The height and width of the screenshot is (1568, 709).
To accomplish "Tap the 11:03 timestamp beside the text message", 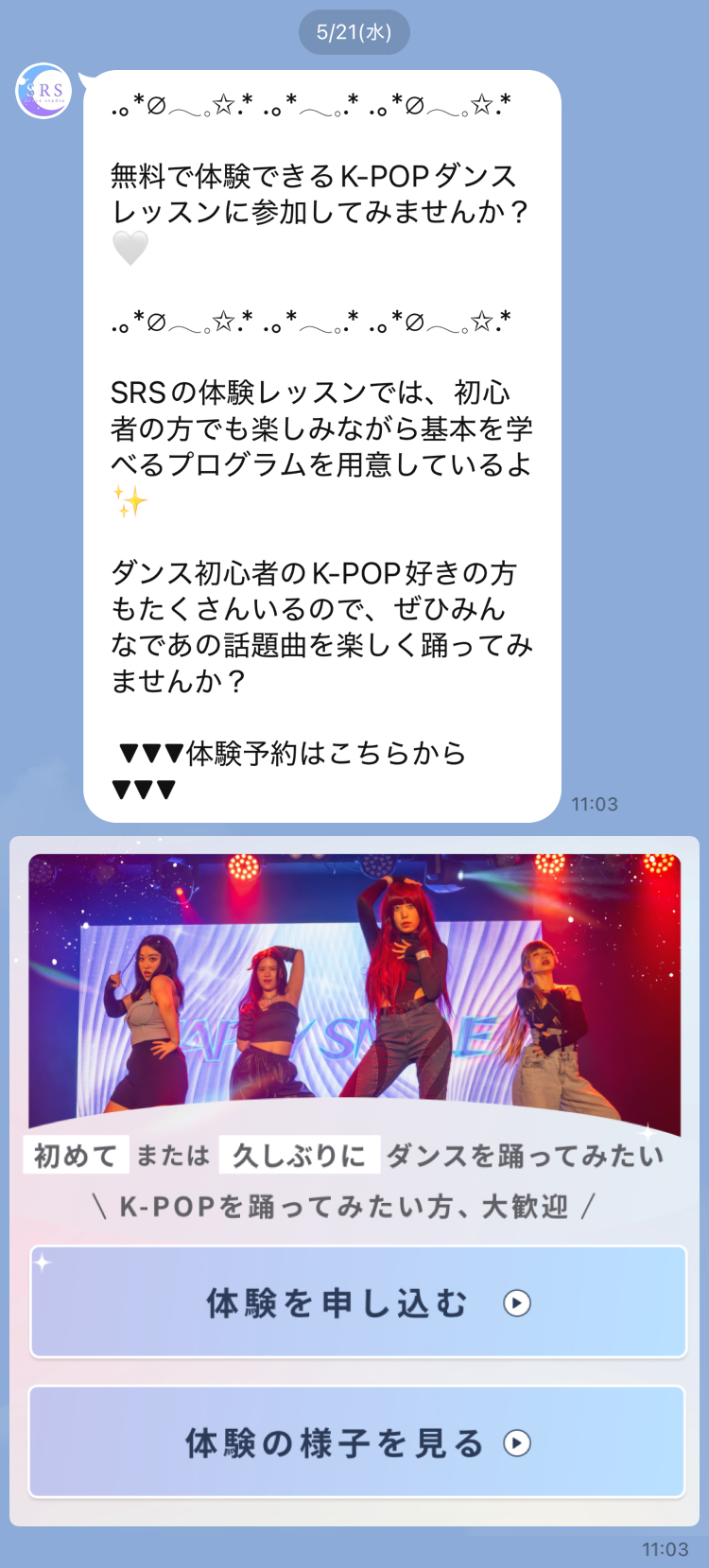I will (x=595, y=804).
